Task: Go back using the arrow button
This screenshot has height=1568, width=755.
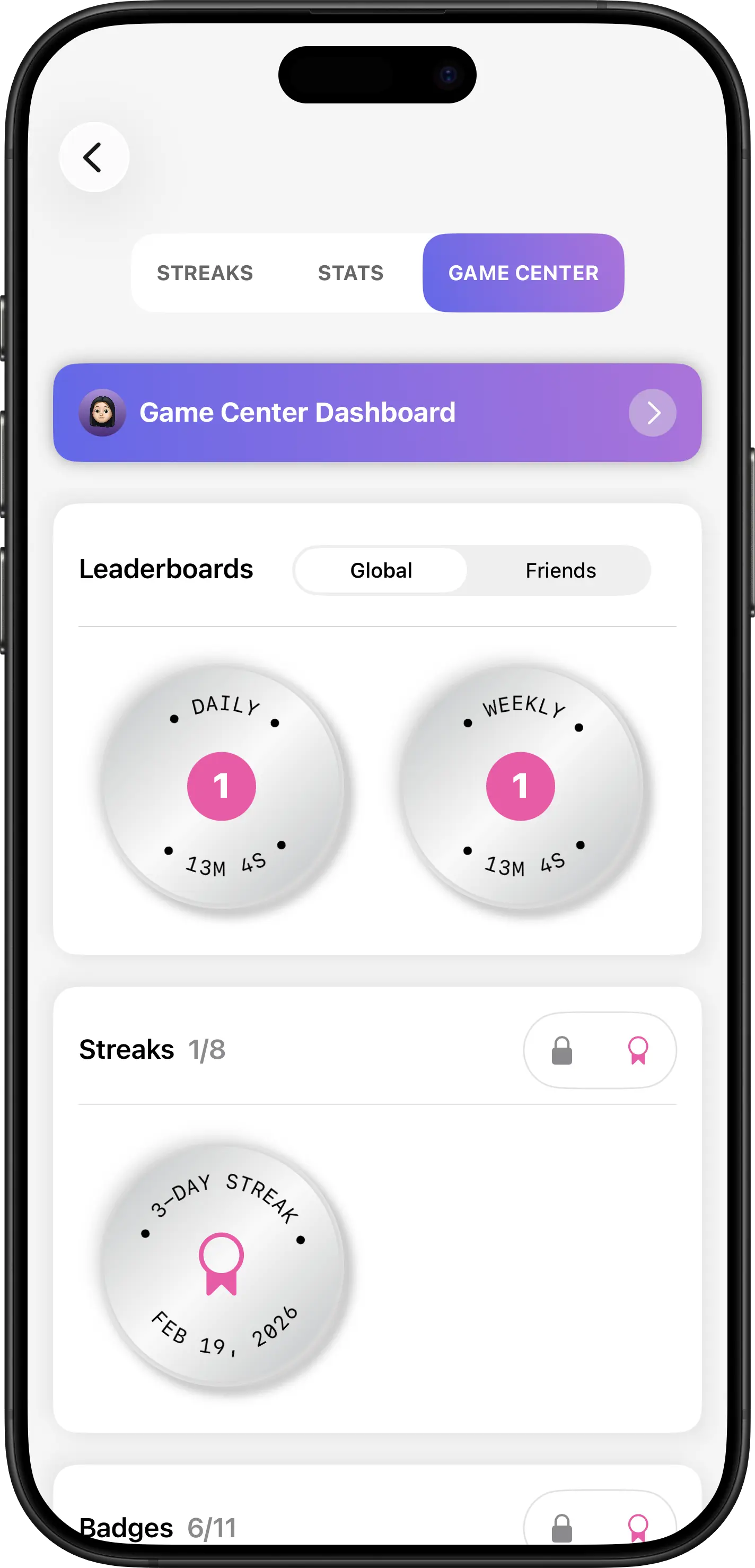Action: click(x=94, y=157)
